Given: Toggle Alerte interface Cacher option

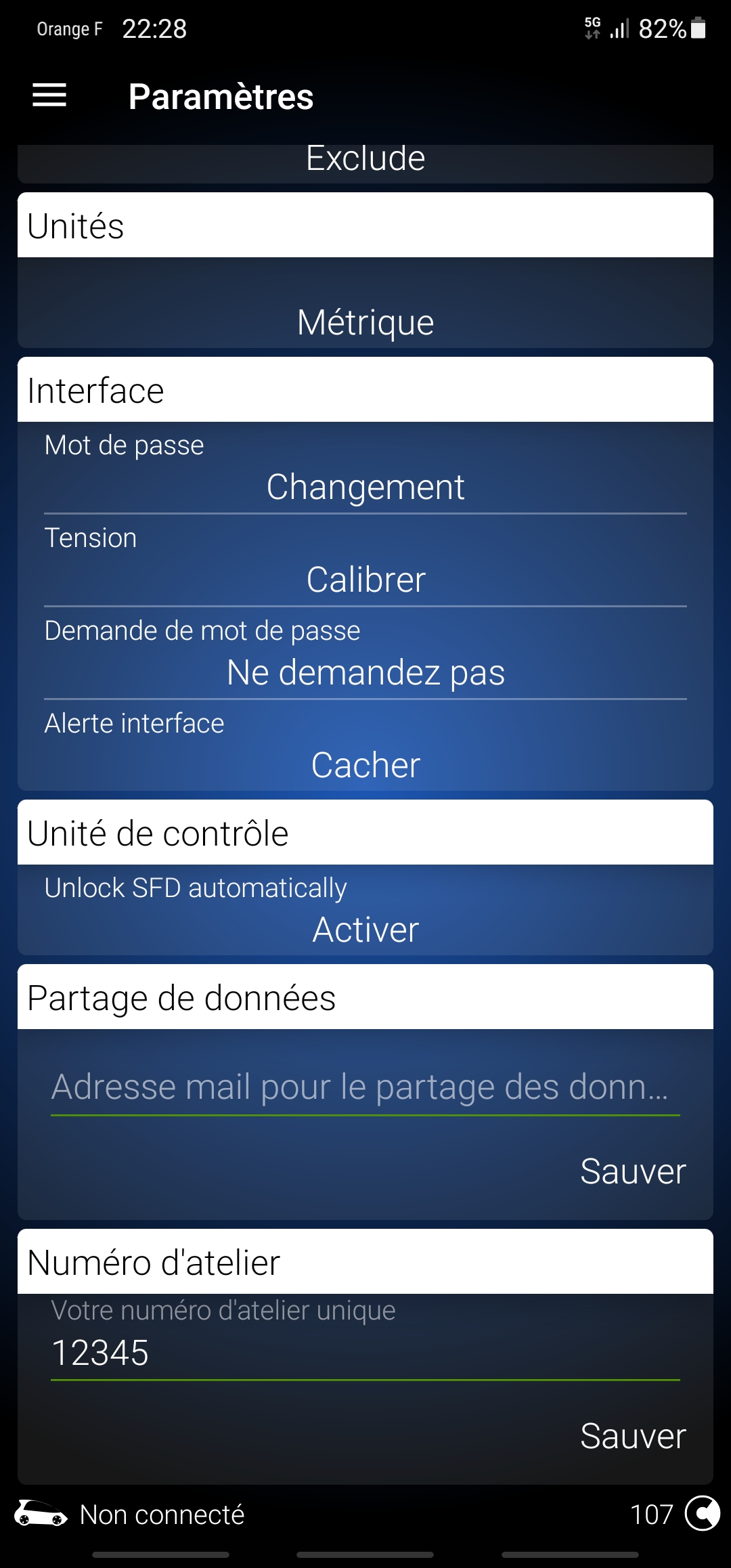Looking at the screenshot, I should coord(365,765).
